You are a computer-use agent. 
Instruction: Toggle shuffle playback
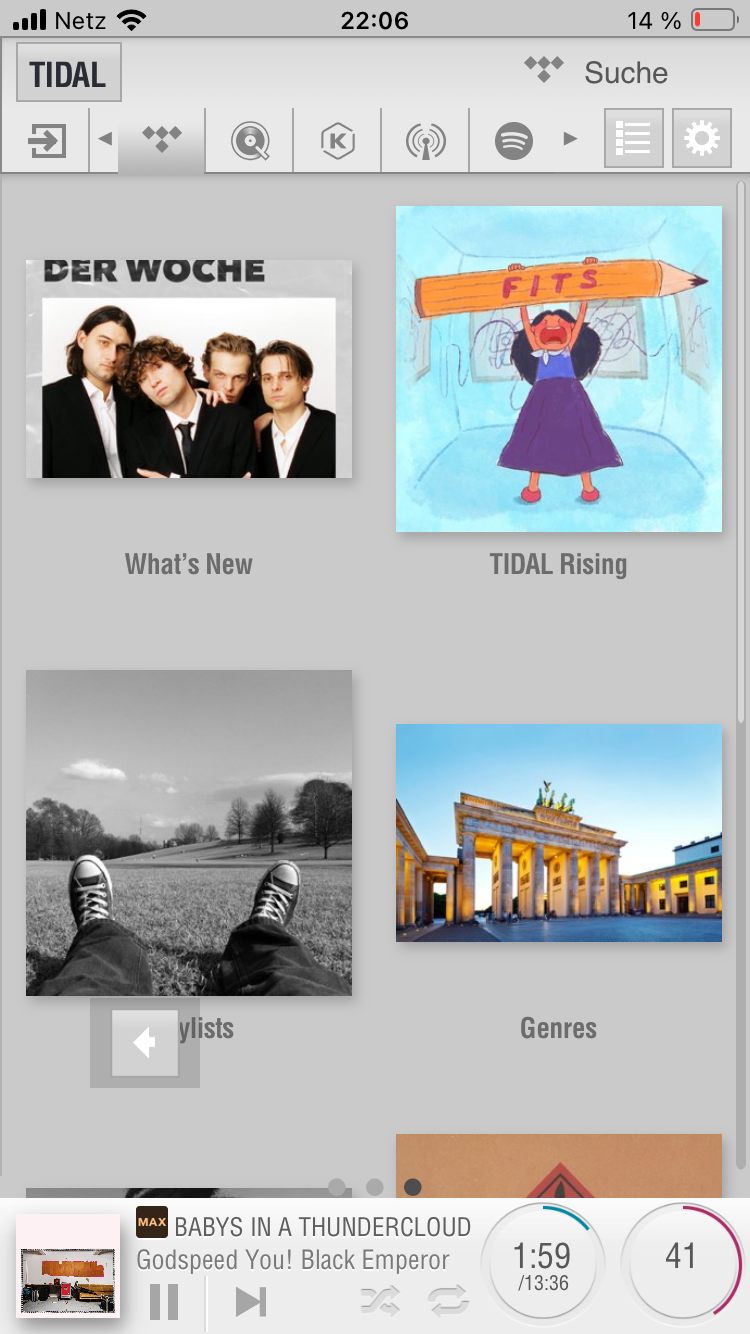(x=380, y=1301)
